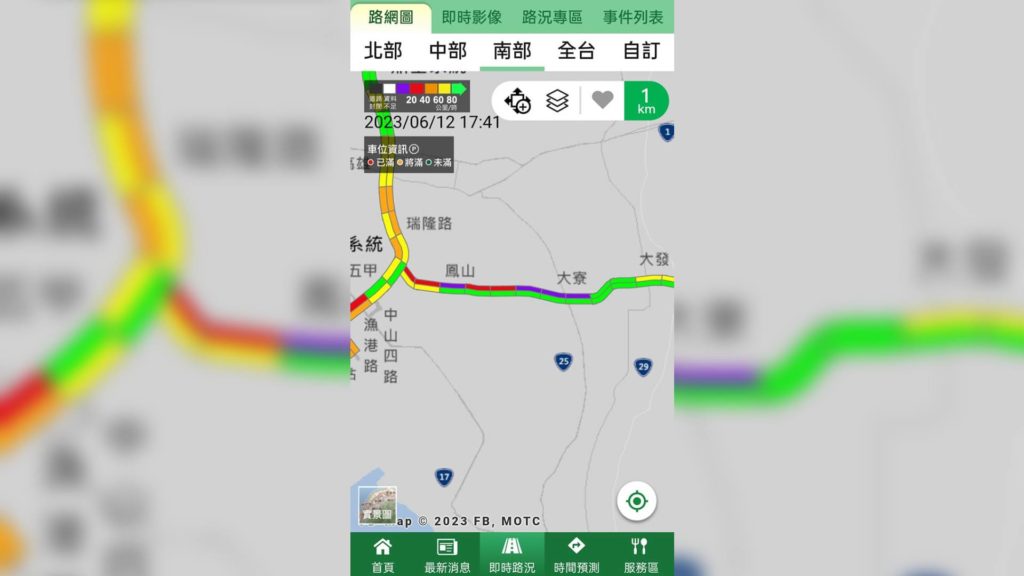
Task: Open 服務區 service areas
Action: tap(641, 554)
